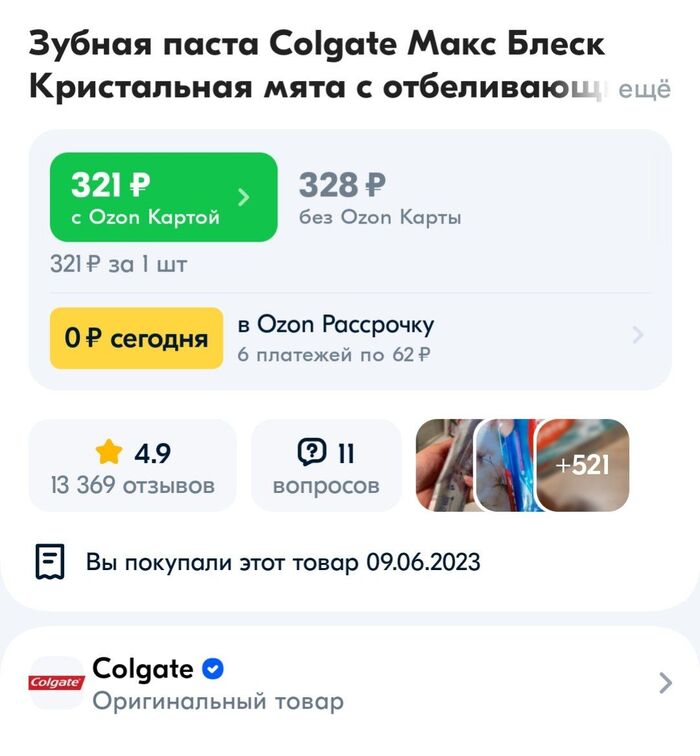
Task: Expand the full product title via "ещё"
Action: pos(645,90)
